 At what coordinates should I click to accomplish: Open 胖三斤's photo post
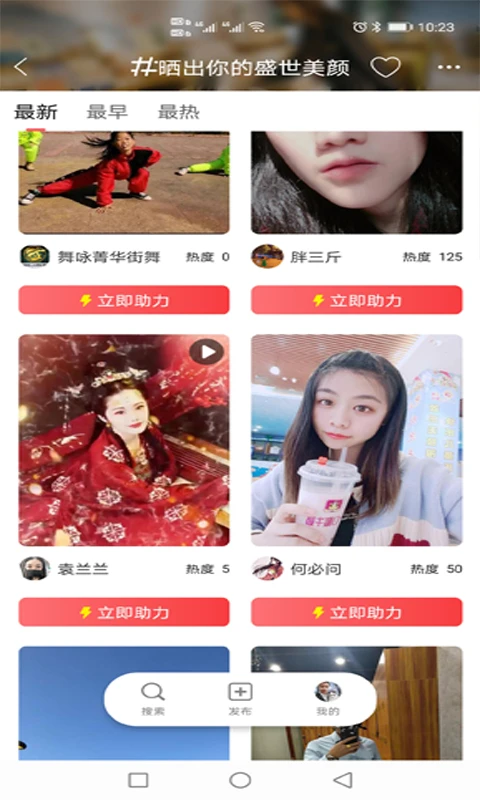(357, 182)
